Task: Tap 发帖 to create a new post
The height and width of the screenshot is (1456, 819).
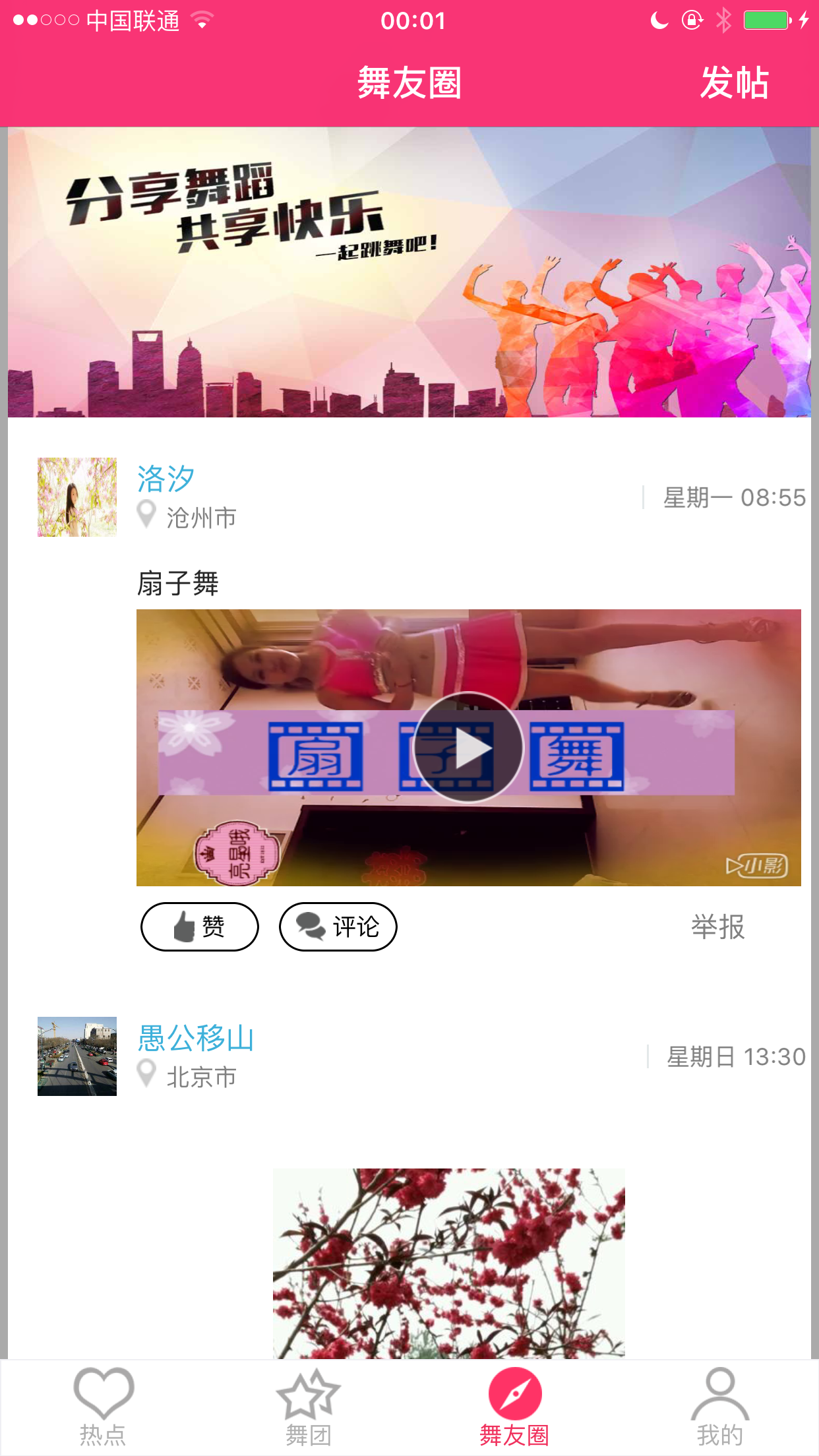Action: coord(733,83)
